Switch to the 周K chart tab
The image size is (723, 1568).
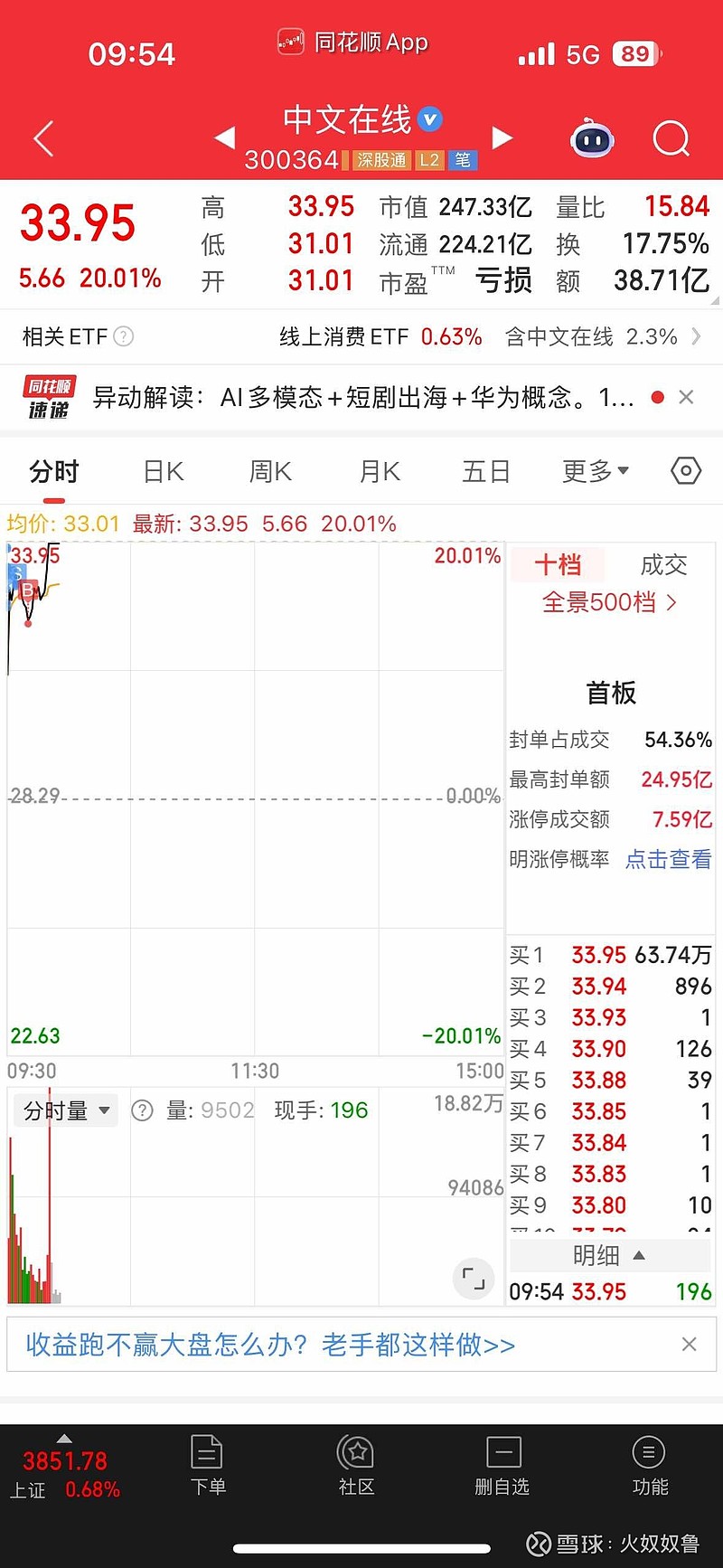click(270, 471)
